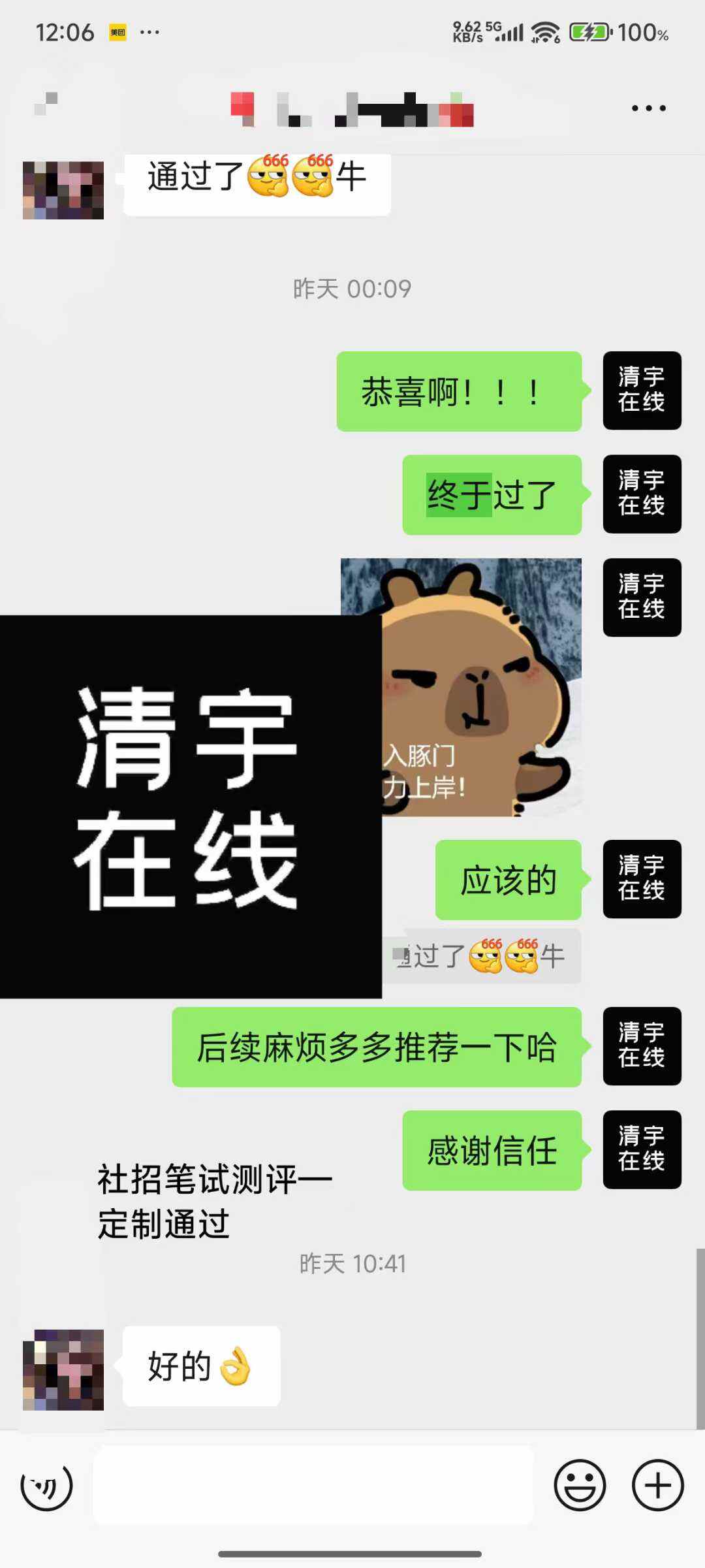Switch to voice message input
Image resolution: width=705 pixels, height=1568 pixels.
point(46,1486)
